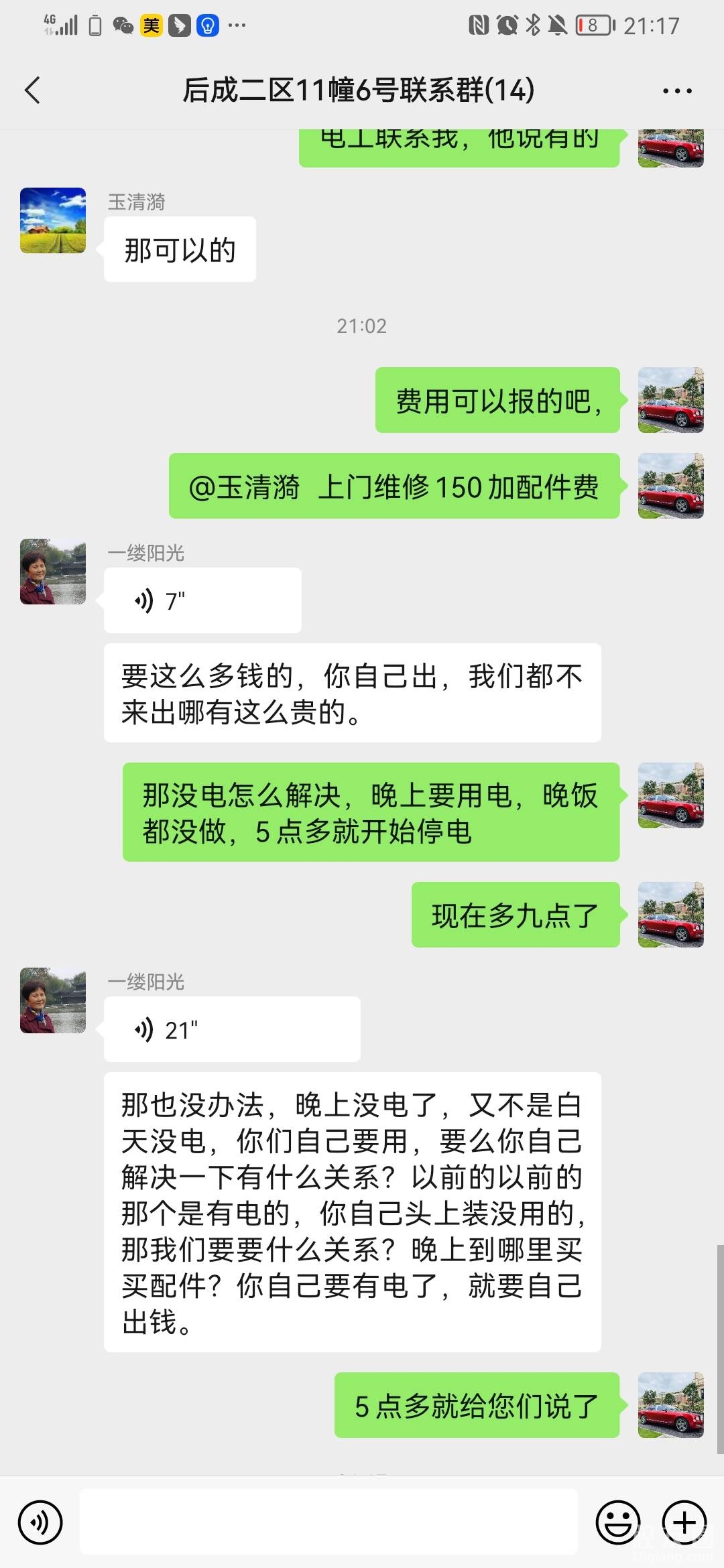This screenshot has width=724, height=1568.
Task: Go back from the group chat
Action: point(32,90)
